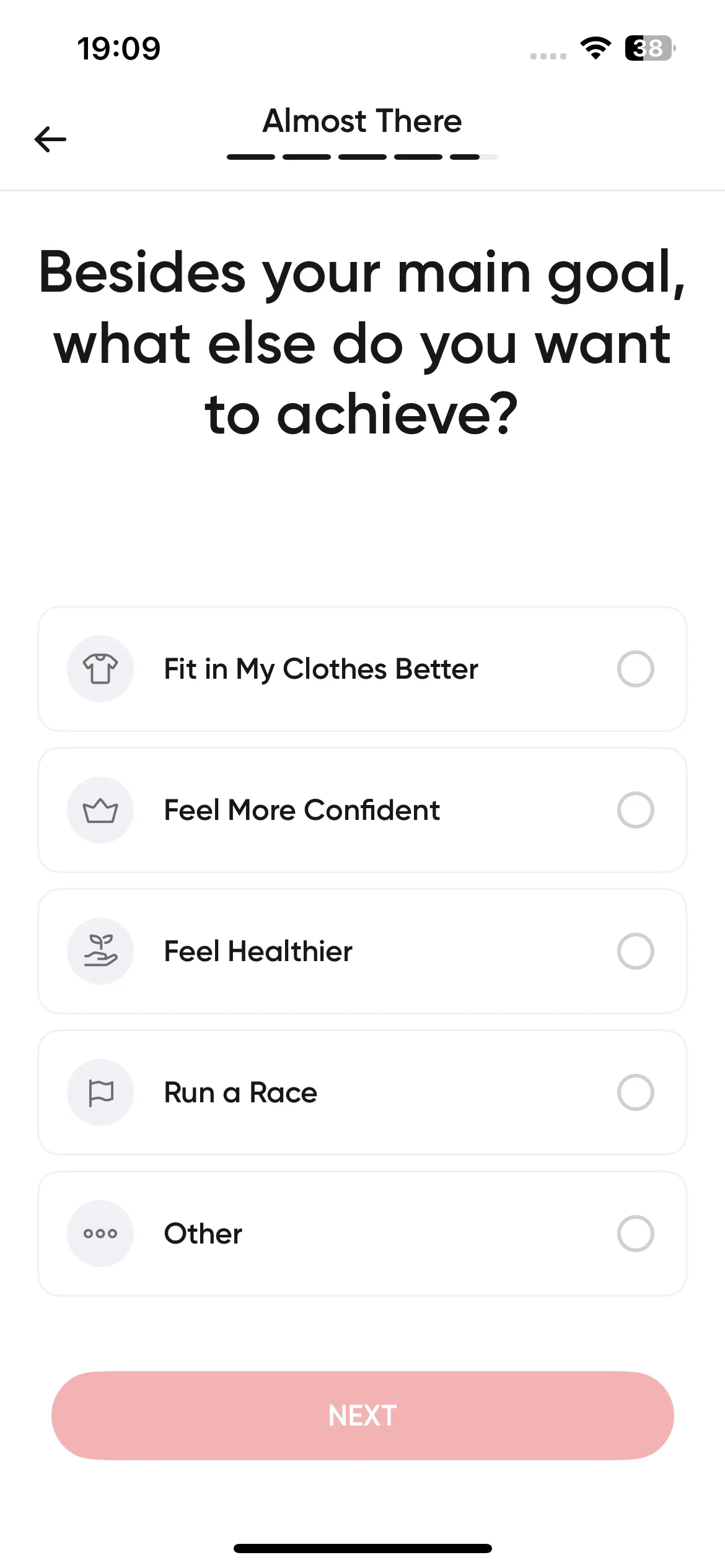
Task: Choose Other as an additional goal
Action: point(362,1234)
